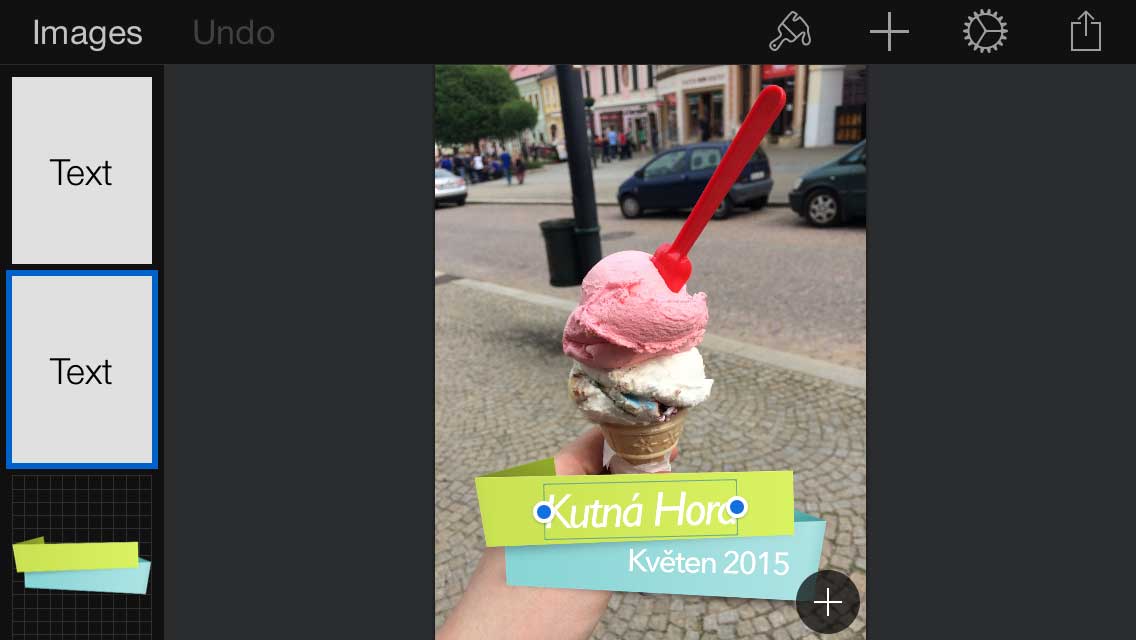Open the paint brush style tool

(789, 32)
